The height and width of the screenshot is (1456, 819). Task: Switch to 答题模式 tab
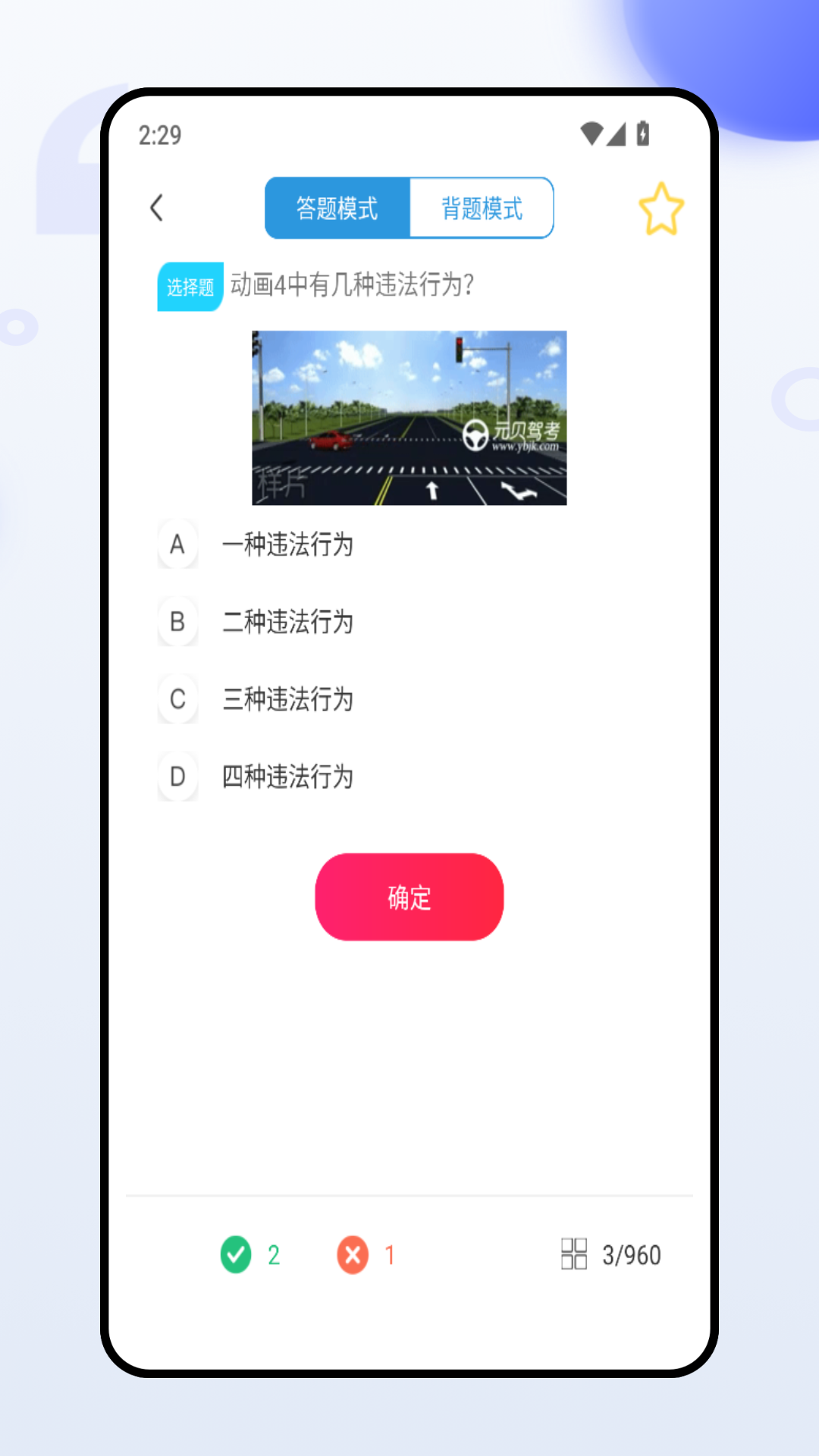337,208
